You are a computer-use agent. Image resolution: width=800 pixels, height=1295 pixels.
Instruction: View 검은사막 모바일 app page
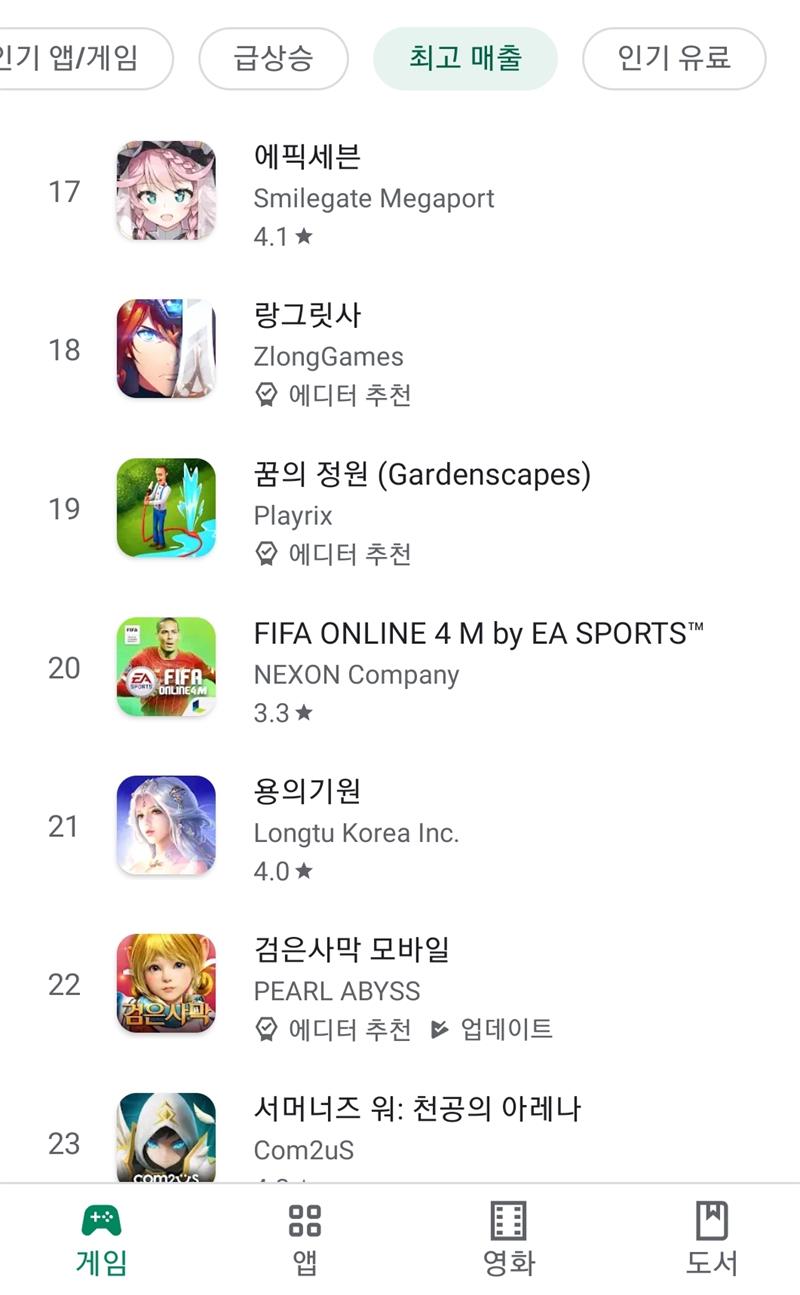point(400,985)
